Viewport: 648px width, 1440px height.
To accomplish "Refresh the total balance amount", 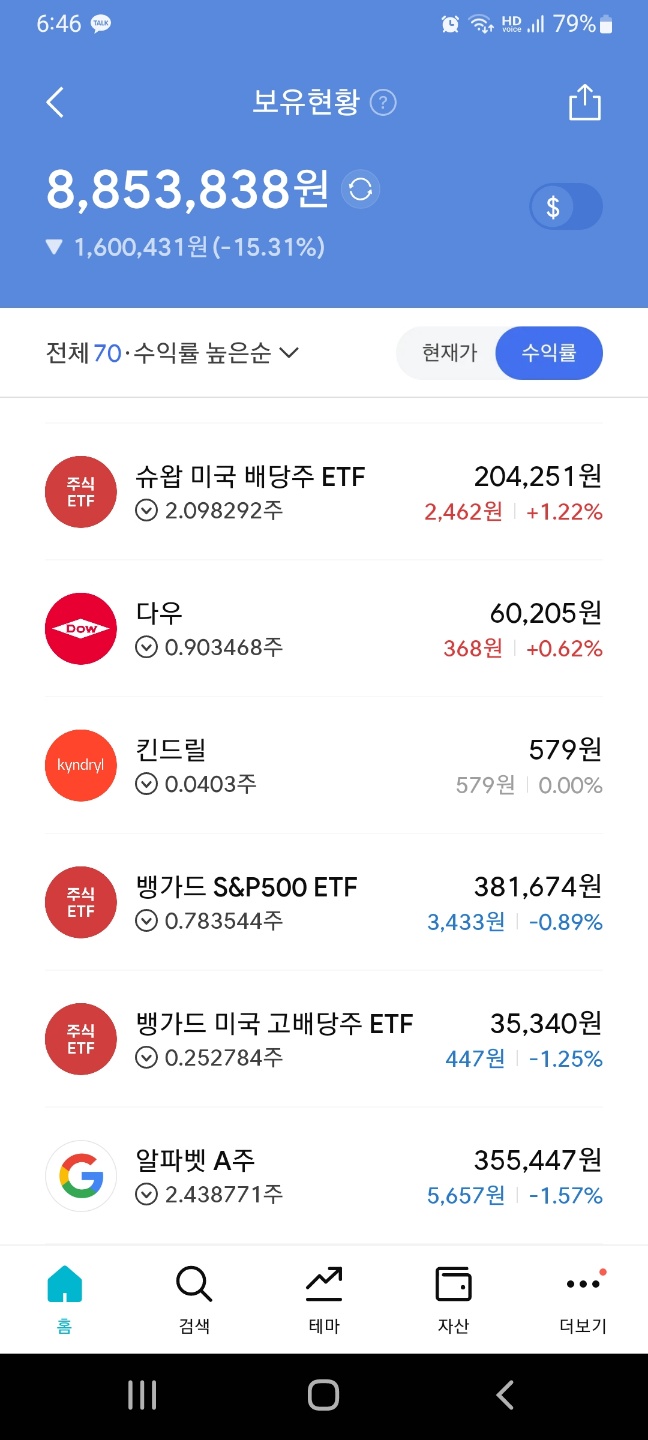I will (x=361, y=190).
